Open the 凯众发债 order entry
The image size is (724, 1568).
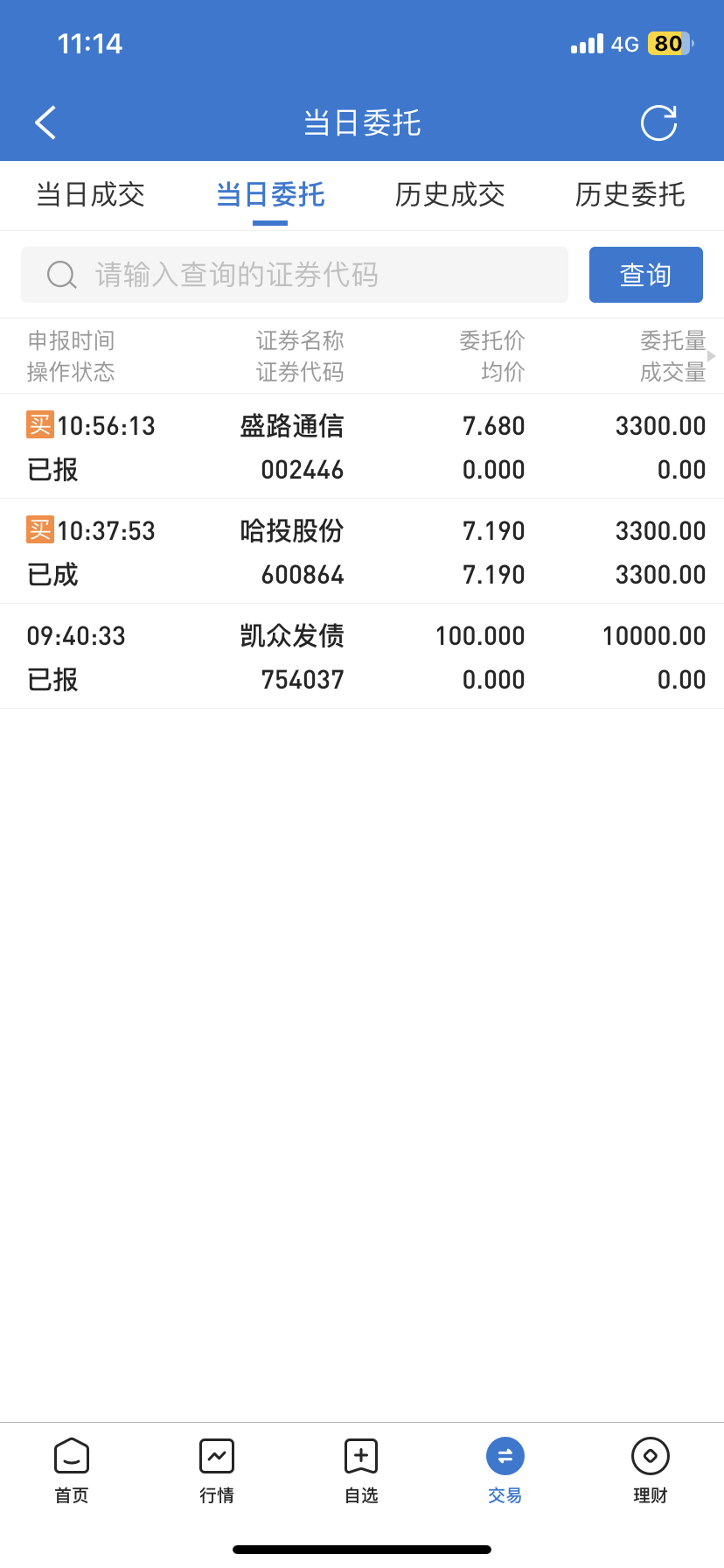tap(362, 656)
